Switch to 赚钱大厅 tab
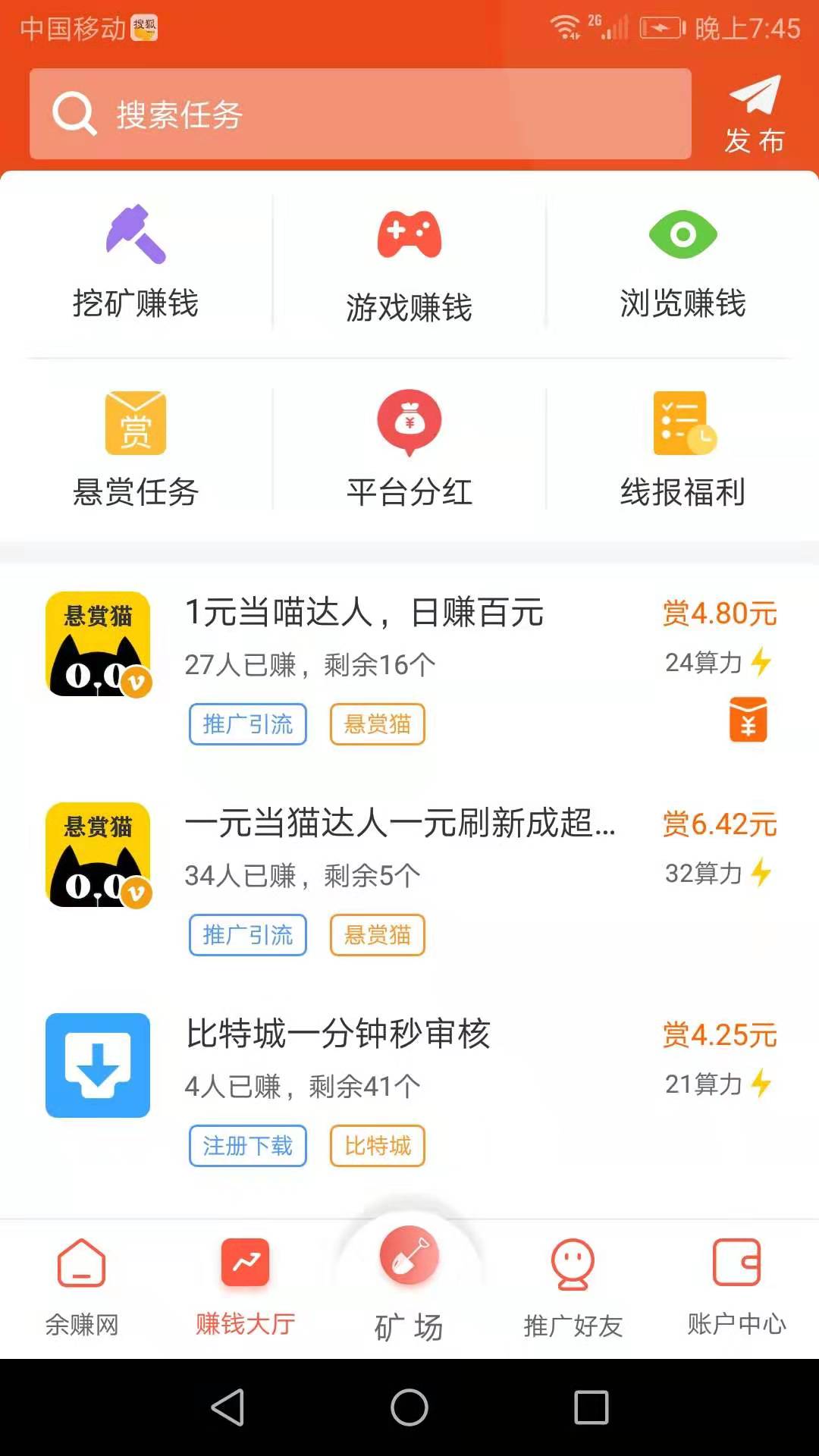This screenshot has height=1456, width=819. [246, 1288]
